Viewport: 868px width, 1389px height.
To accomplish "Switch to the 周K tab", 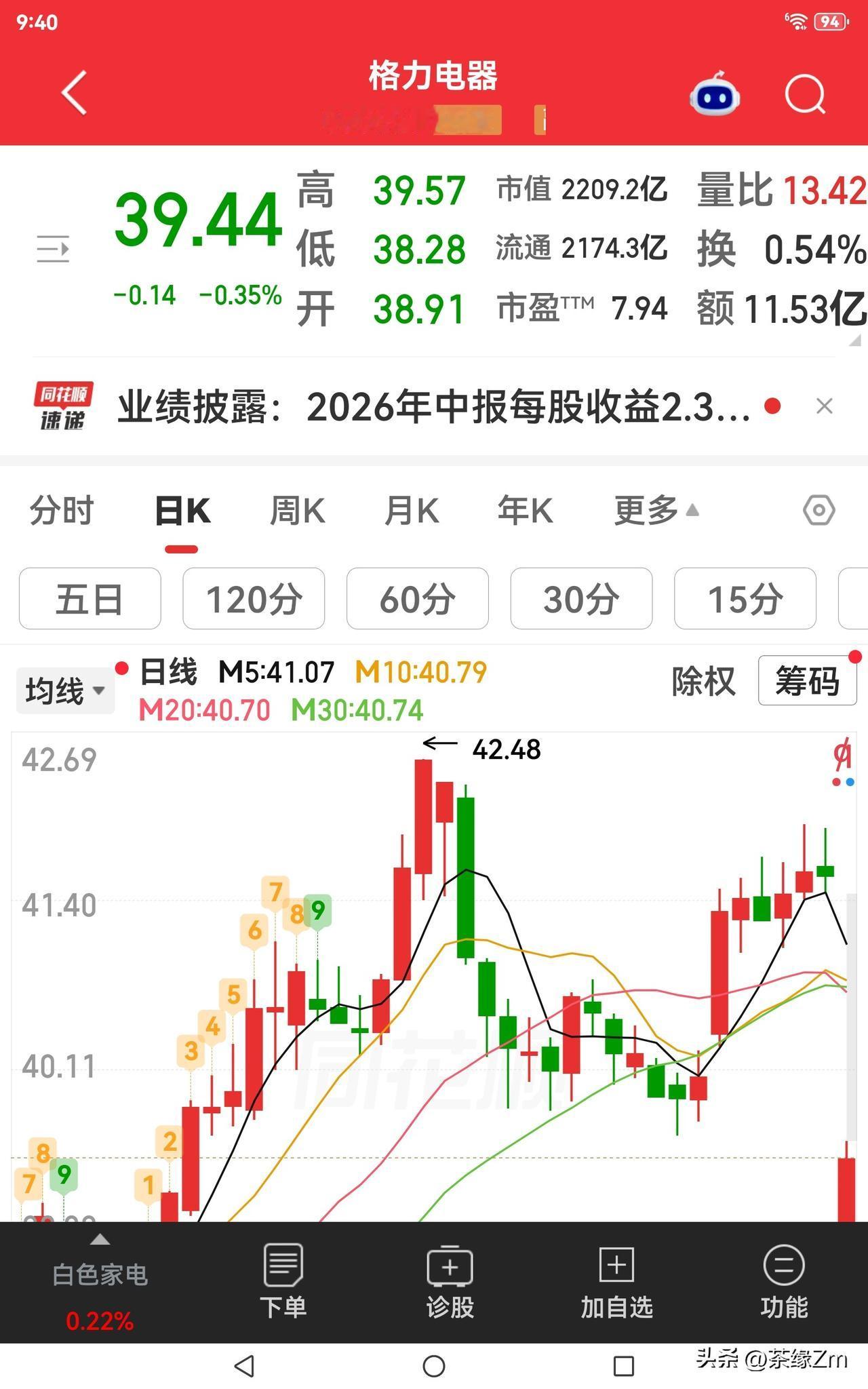I will coord(297,511).
